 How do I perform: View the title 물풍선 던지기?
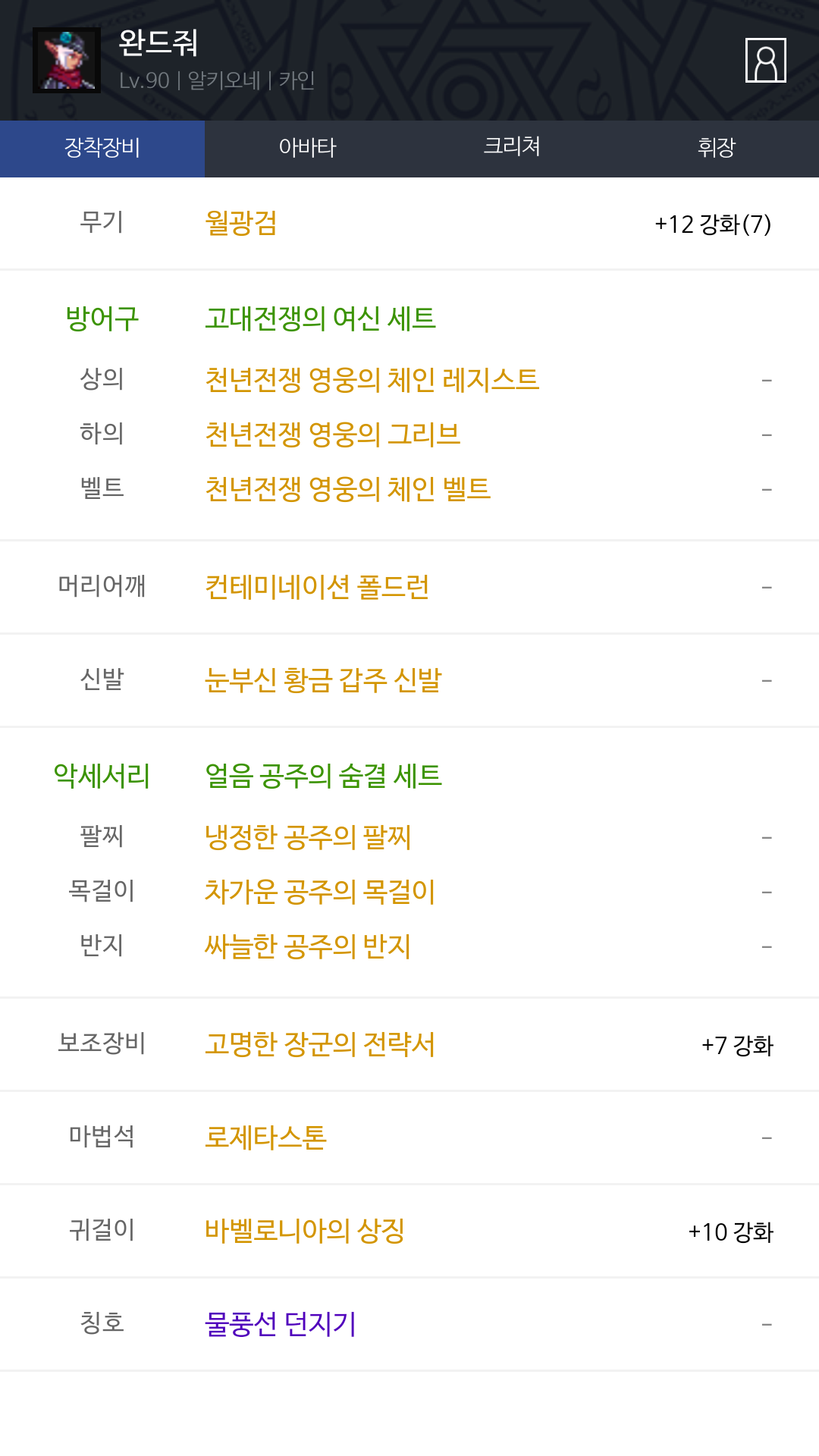(x=281, y=1324)
